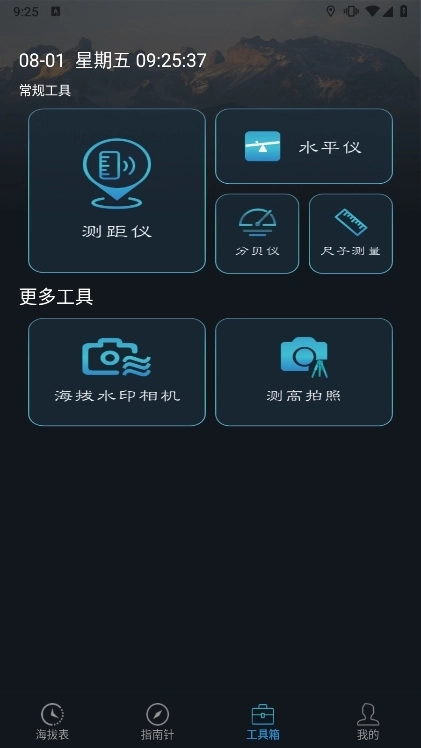Select the 工具箱 toolbox tab
Screen dimensions: 421x748
click(x=263, y=721)
